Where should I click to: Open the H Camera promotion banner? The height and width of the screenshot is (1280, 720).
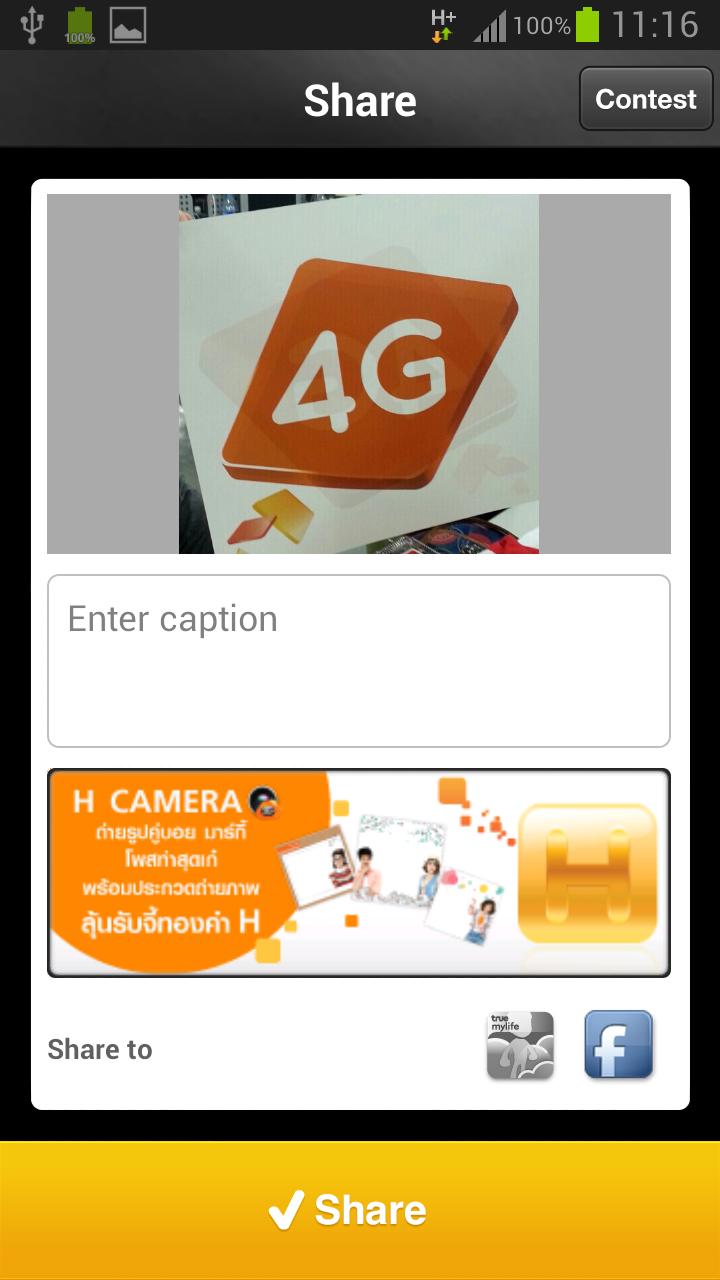click(x=358, y=872)
